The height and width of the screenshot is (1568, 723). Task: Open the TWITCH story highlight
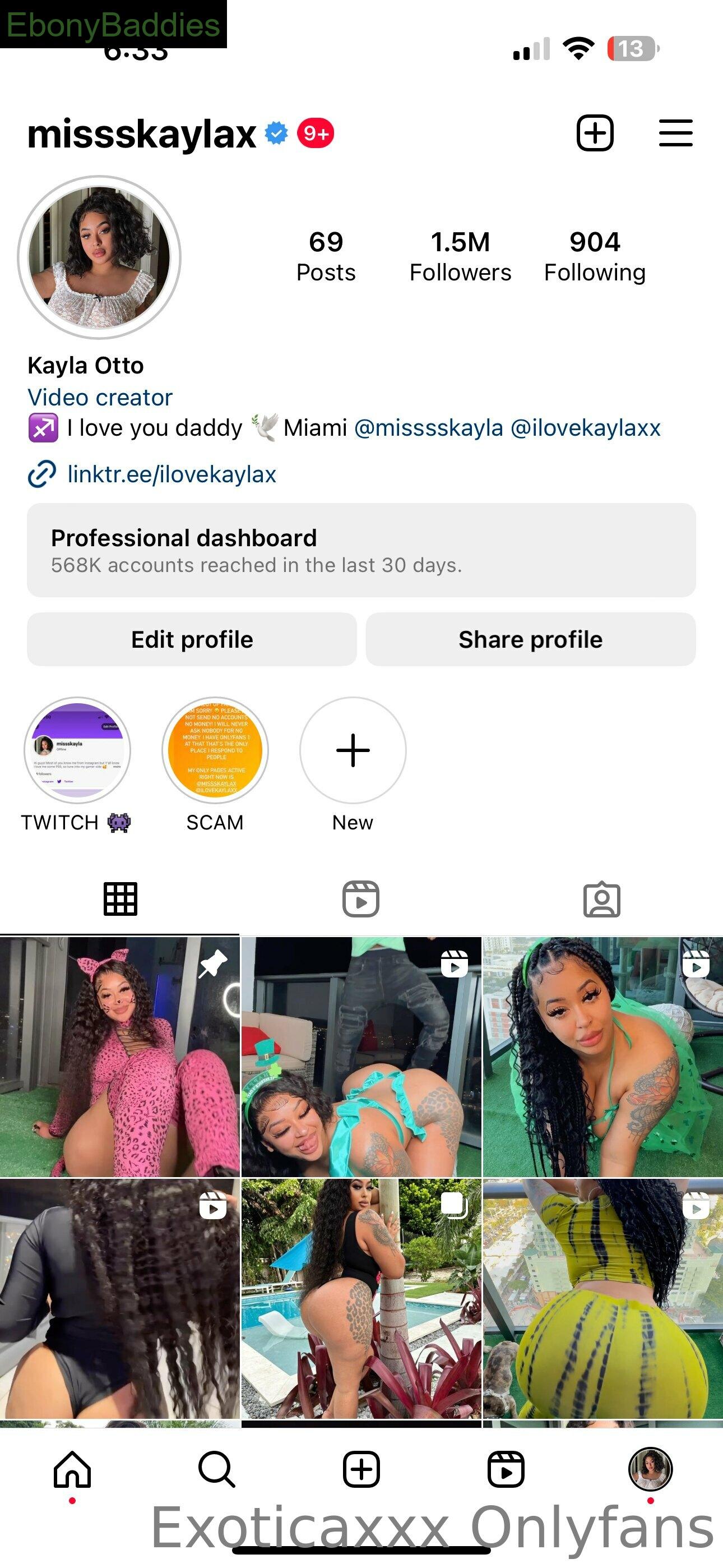click(77, 750)
